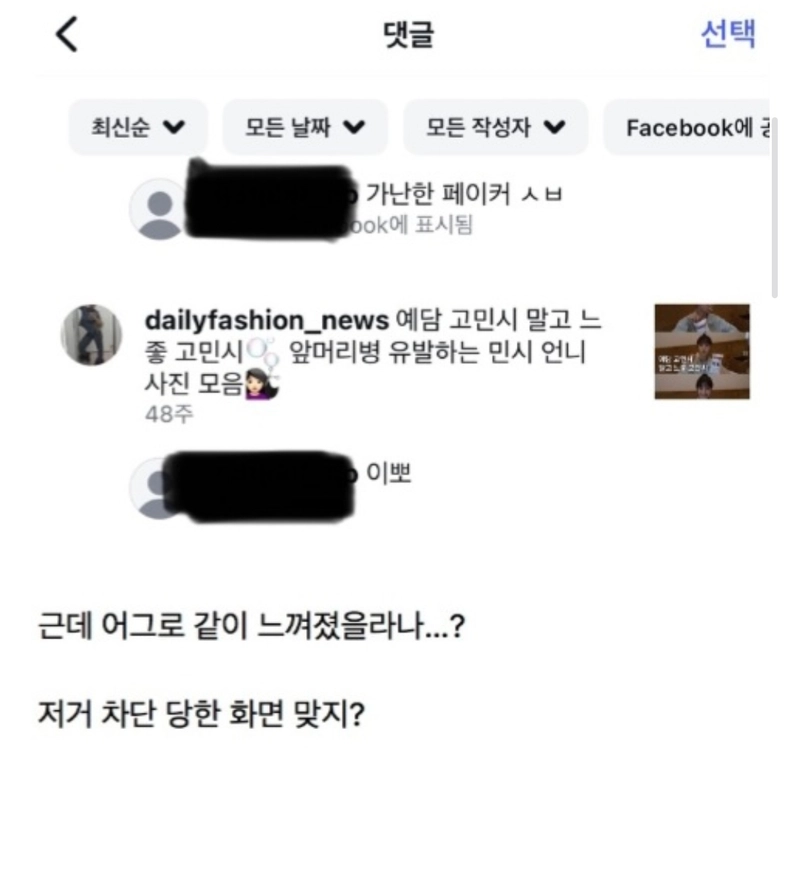
Task: Tap 선택 to select comments
Action: 727,34
